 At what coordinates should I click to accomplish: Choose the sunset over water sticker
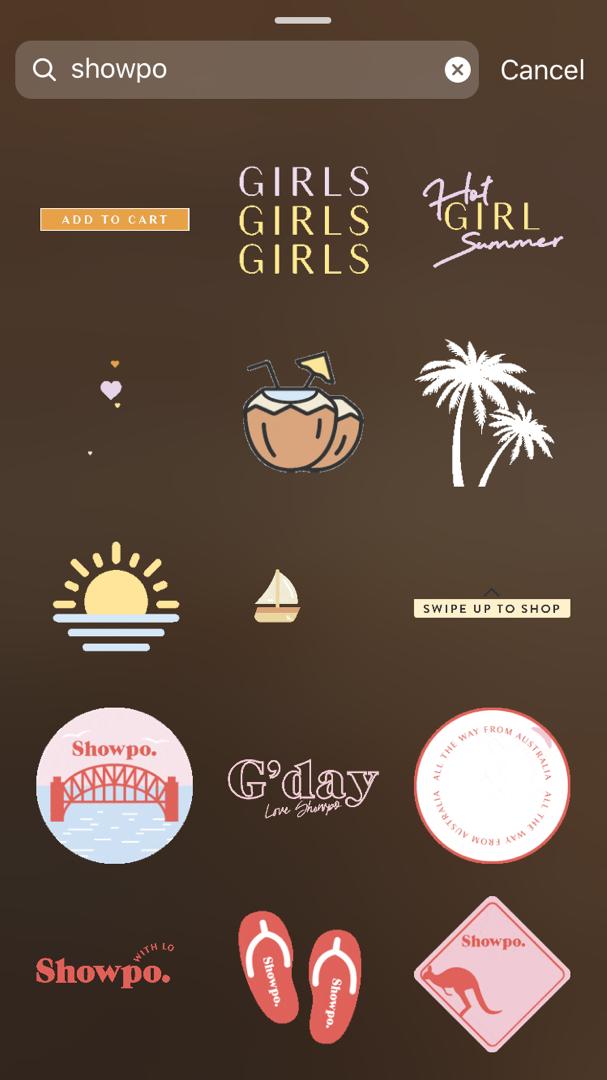(116, 597)
